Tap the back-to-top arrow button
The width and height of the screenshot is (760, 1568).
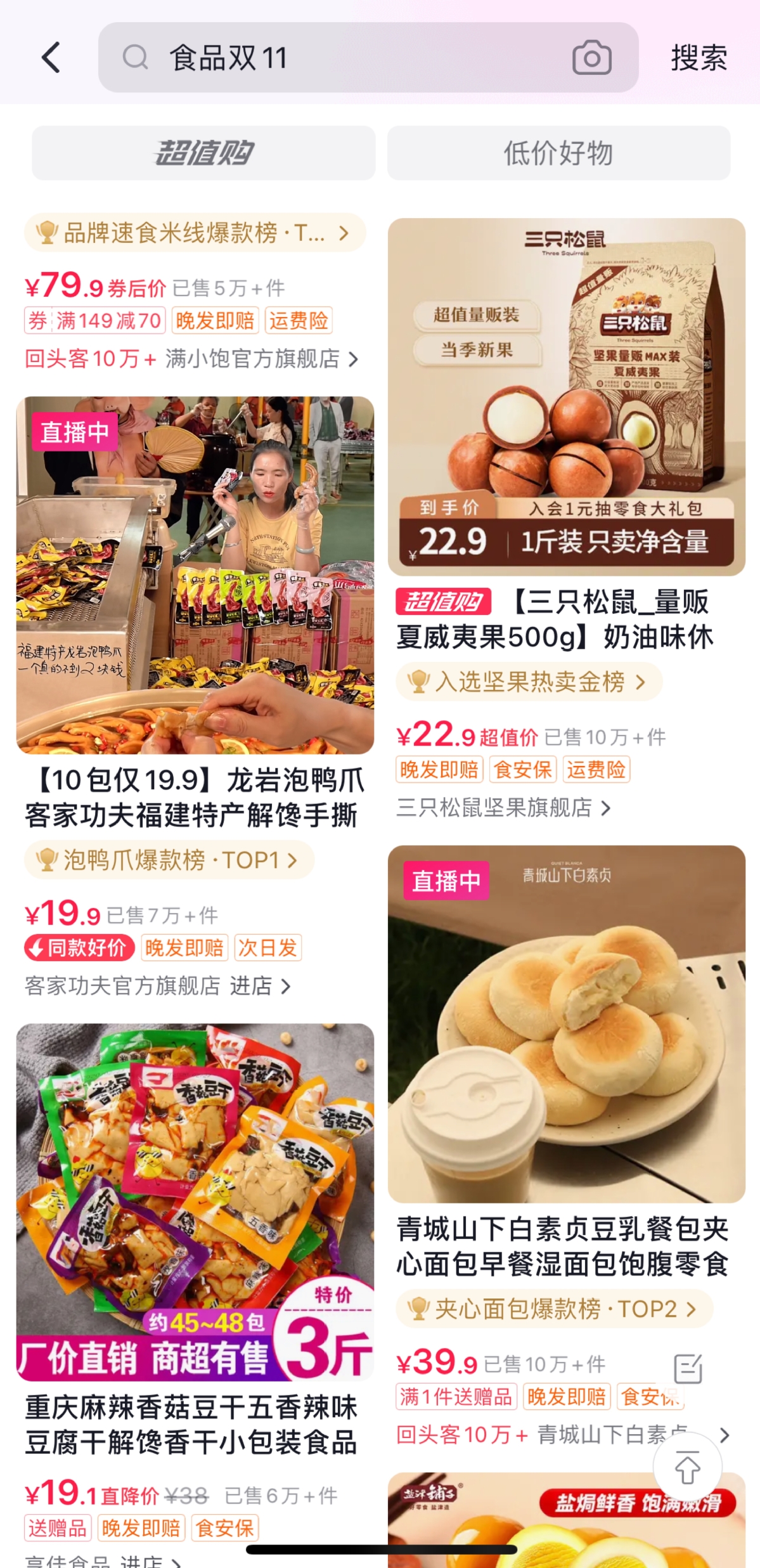[687, 1467]
